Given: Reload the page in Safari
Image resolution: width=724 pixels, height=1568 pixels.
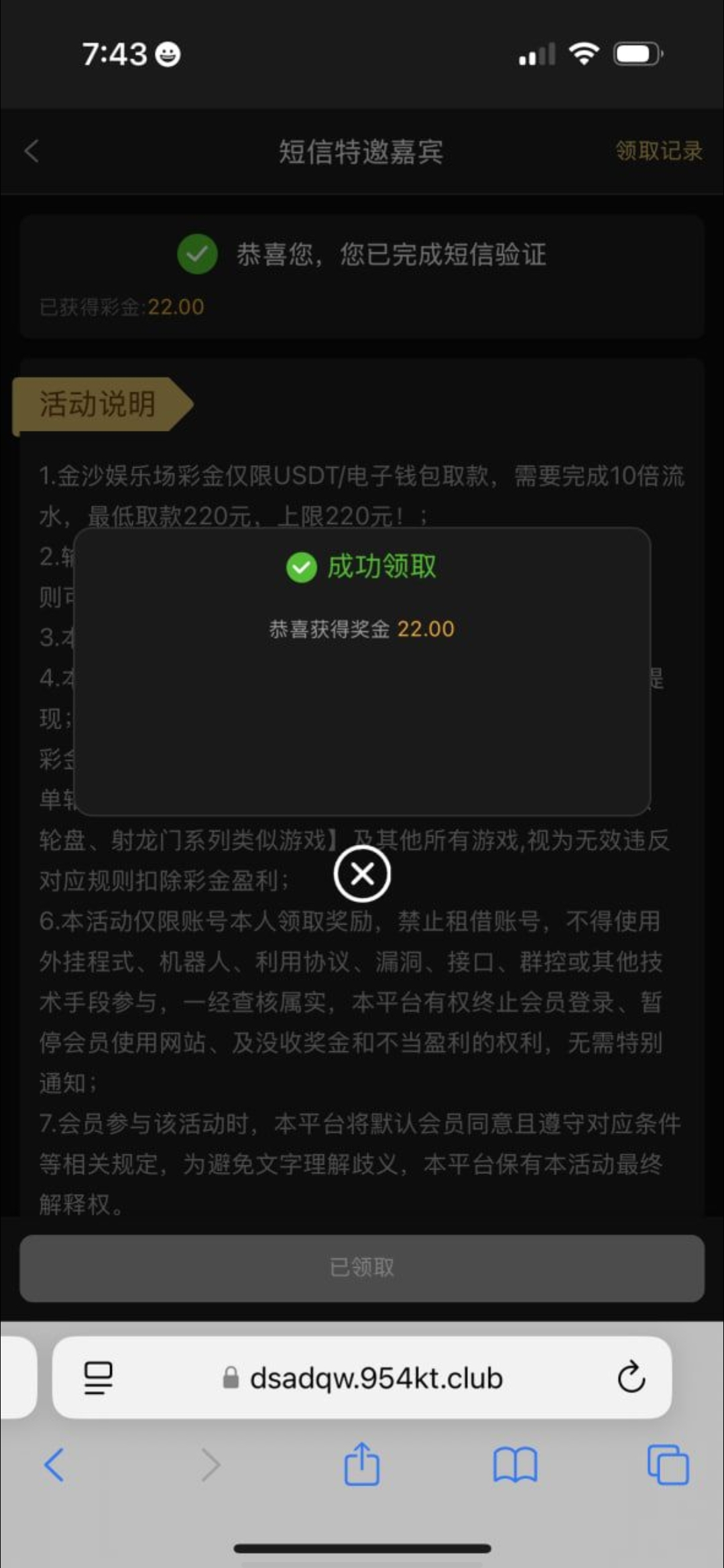Looking at the screenshot, I should (631, 1378).
